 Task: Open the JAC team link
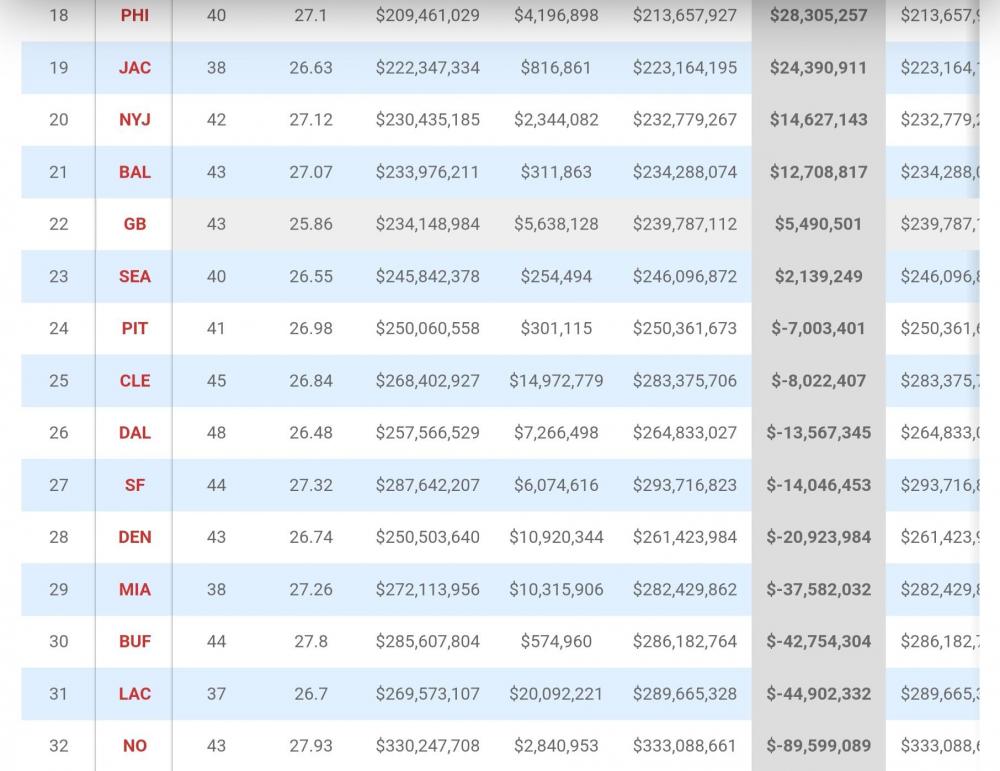(x=134, y=68)
